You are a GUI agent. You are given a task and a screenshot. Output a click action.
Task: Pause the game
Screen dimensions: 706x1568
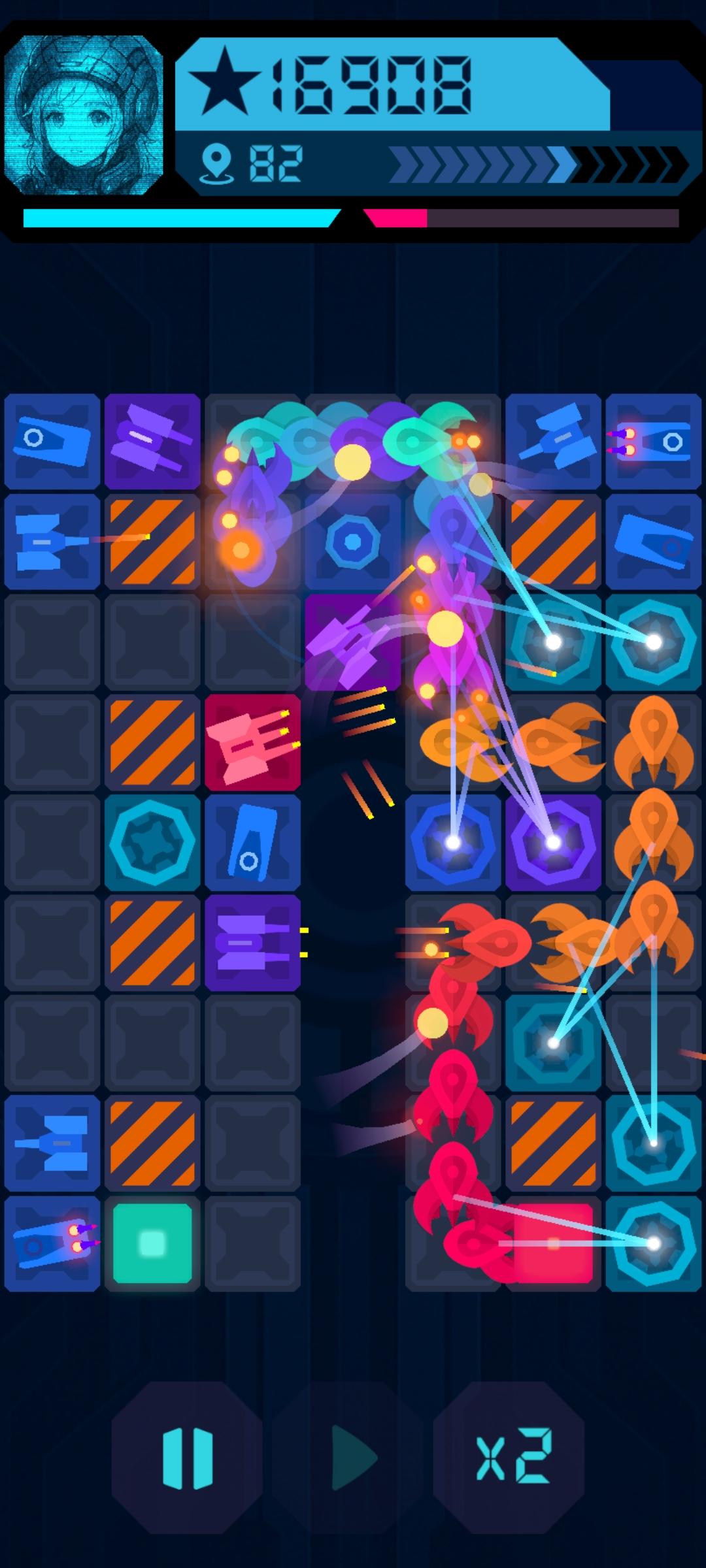point(187,1458)
